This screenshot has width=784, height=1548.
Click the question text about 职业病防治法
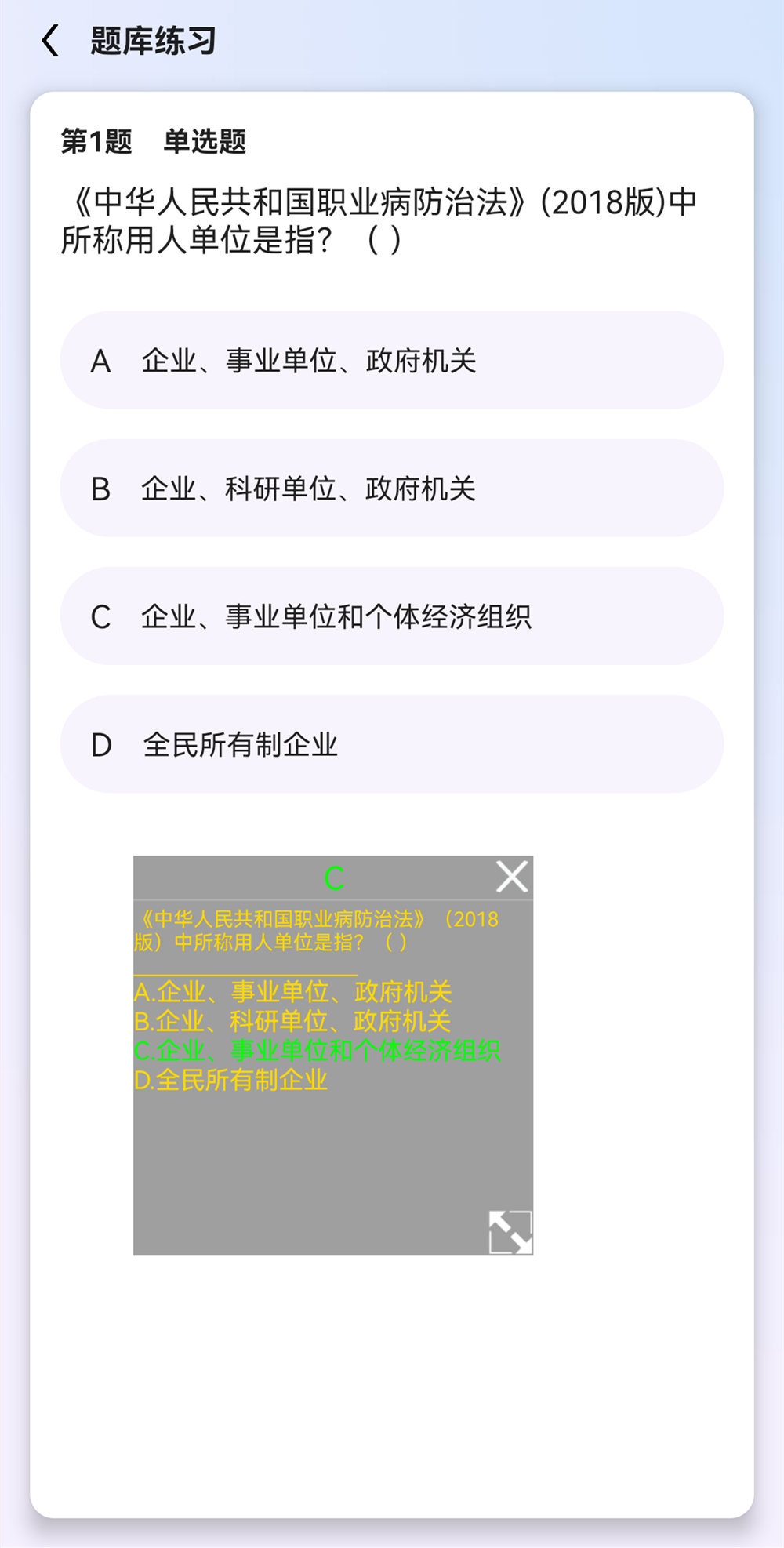pos(383,220)
